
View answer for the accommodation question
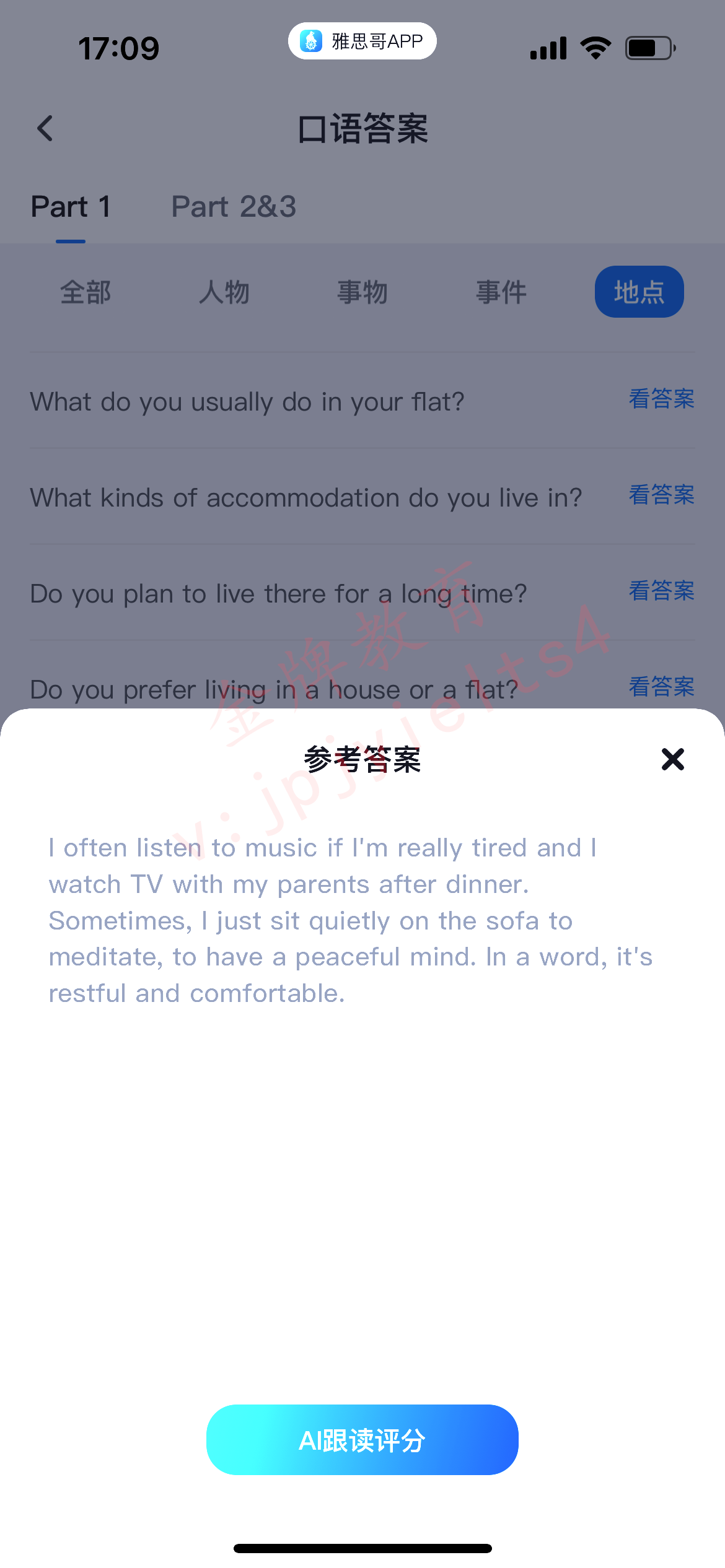pyautogui.click(x=662, y=495)
